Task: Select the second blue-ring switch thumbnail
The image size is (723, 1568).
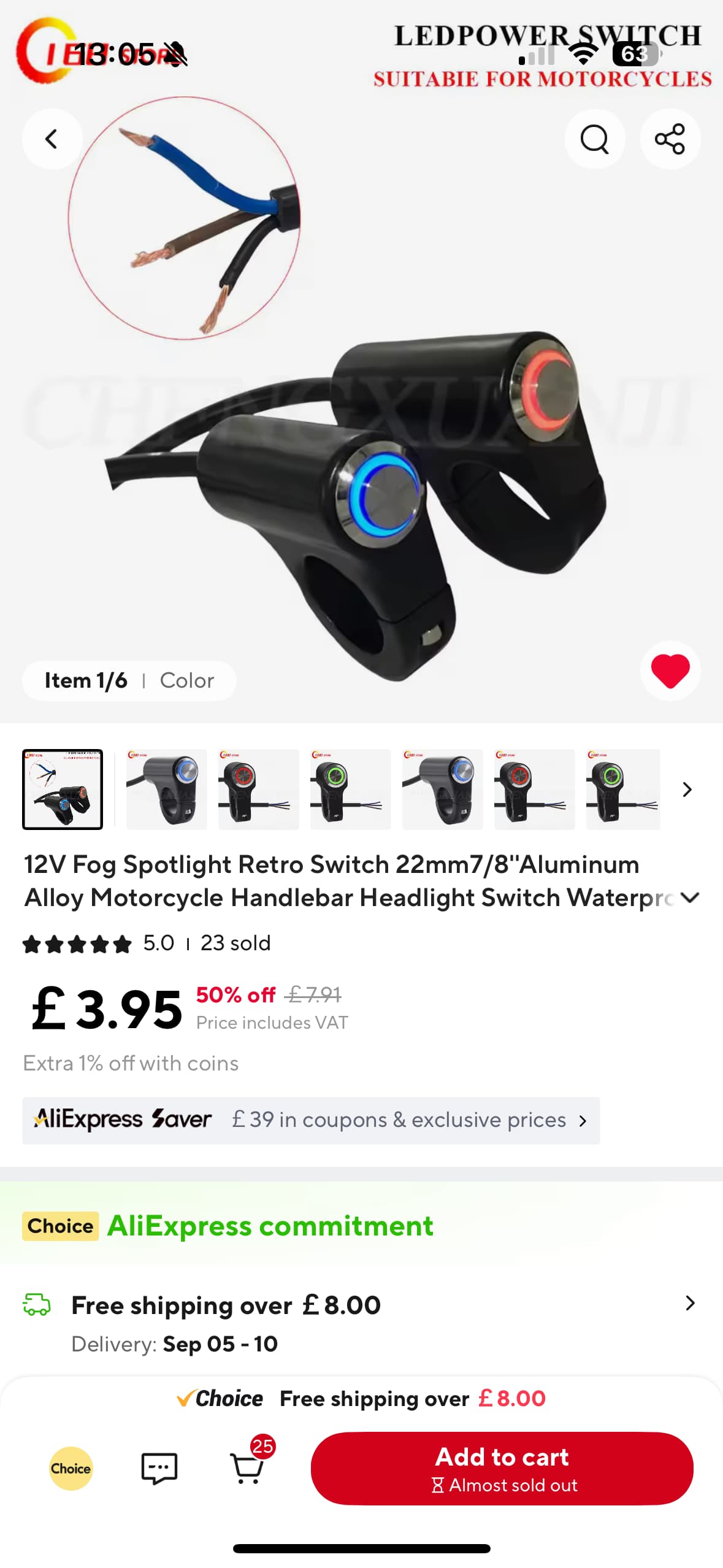Action: (x=442, y=789)
